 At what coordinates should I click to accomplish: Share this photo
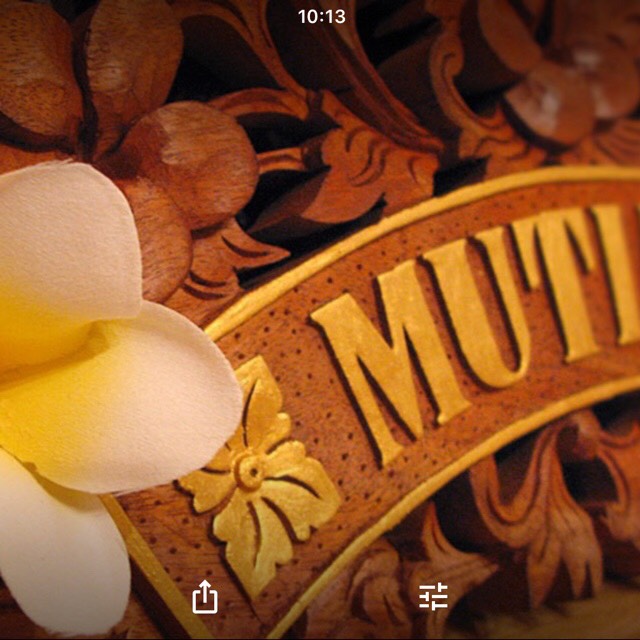point(204,597)
